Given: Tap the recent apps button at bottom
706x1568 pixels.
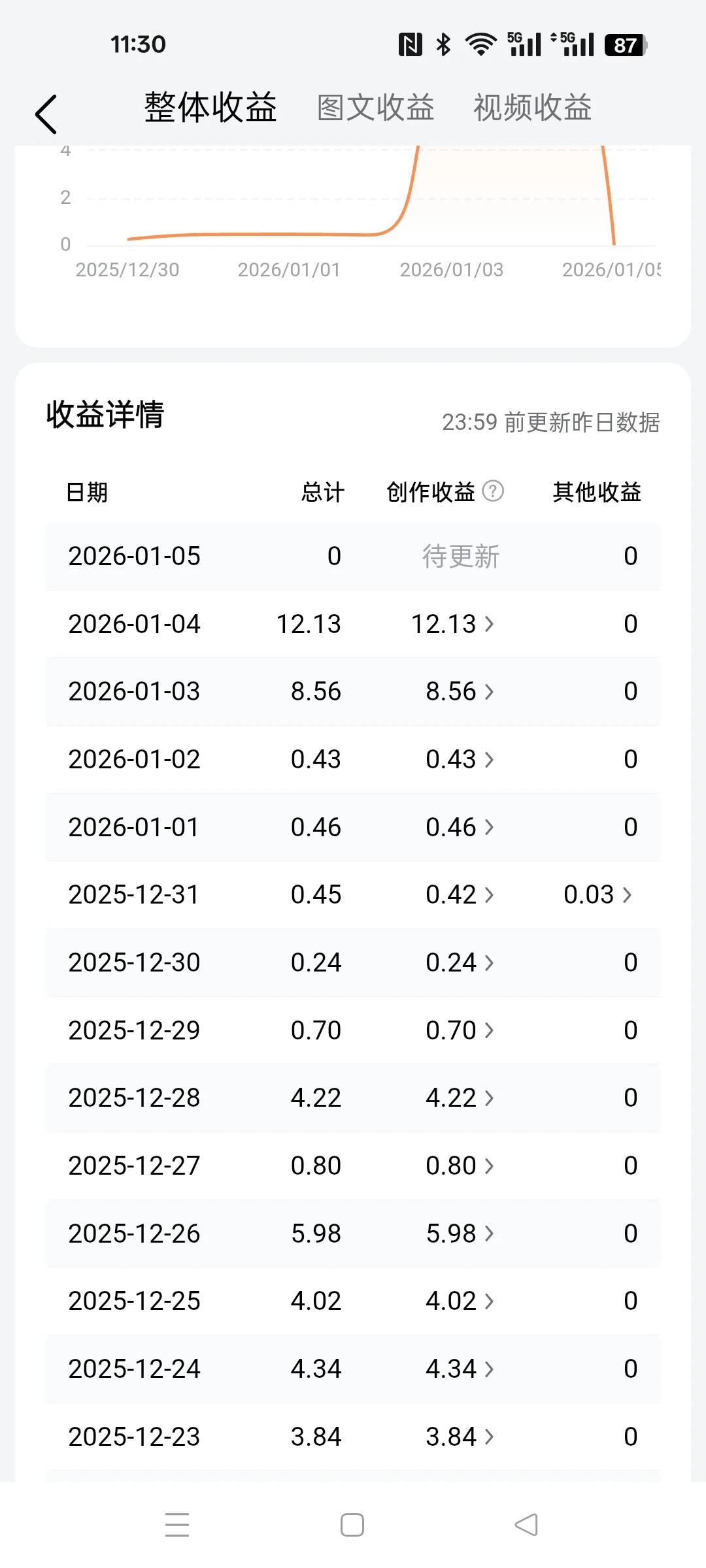Looking at the screenshot, I should (x=176, y=1525).
